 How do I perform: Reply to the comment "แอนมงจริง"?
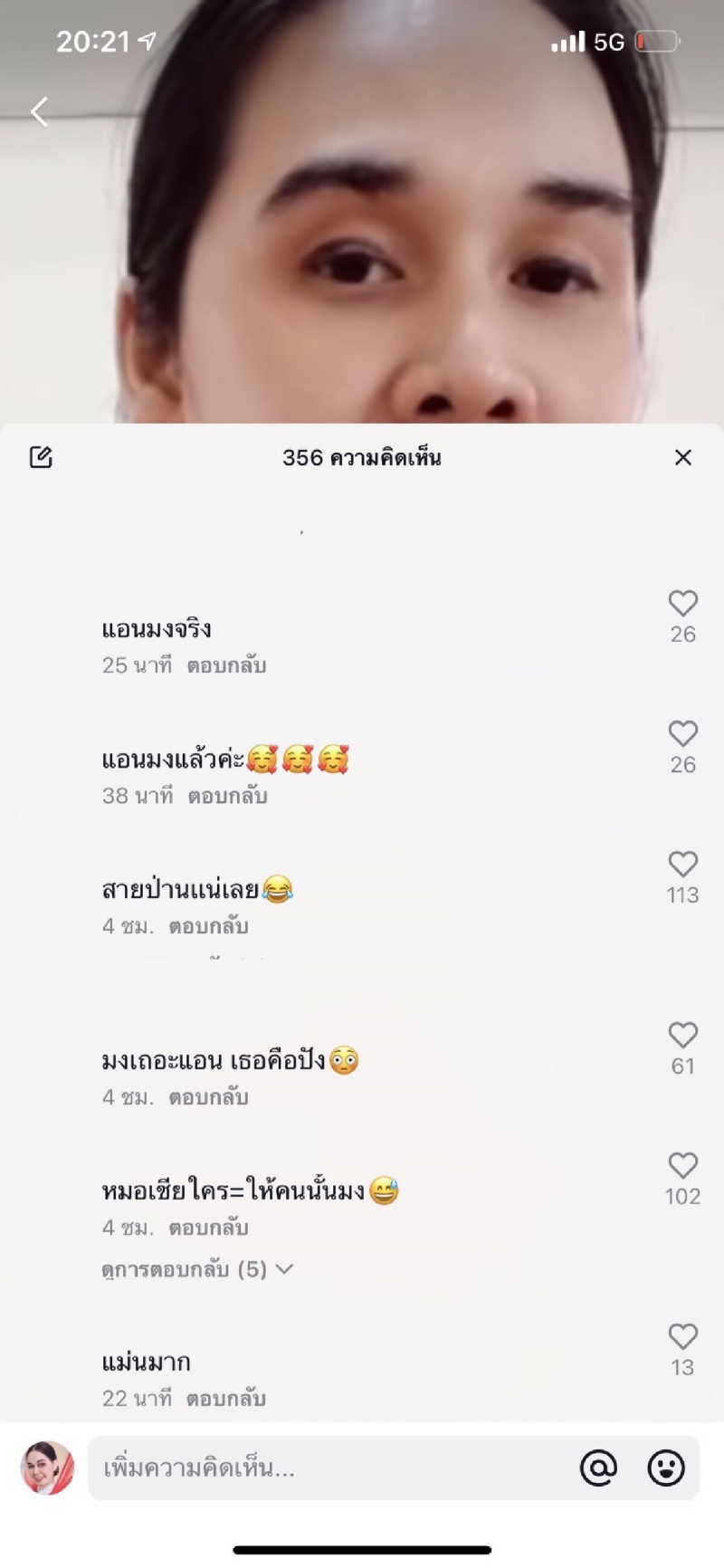pyautogui.click(x=226, y=665)
